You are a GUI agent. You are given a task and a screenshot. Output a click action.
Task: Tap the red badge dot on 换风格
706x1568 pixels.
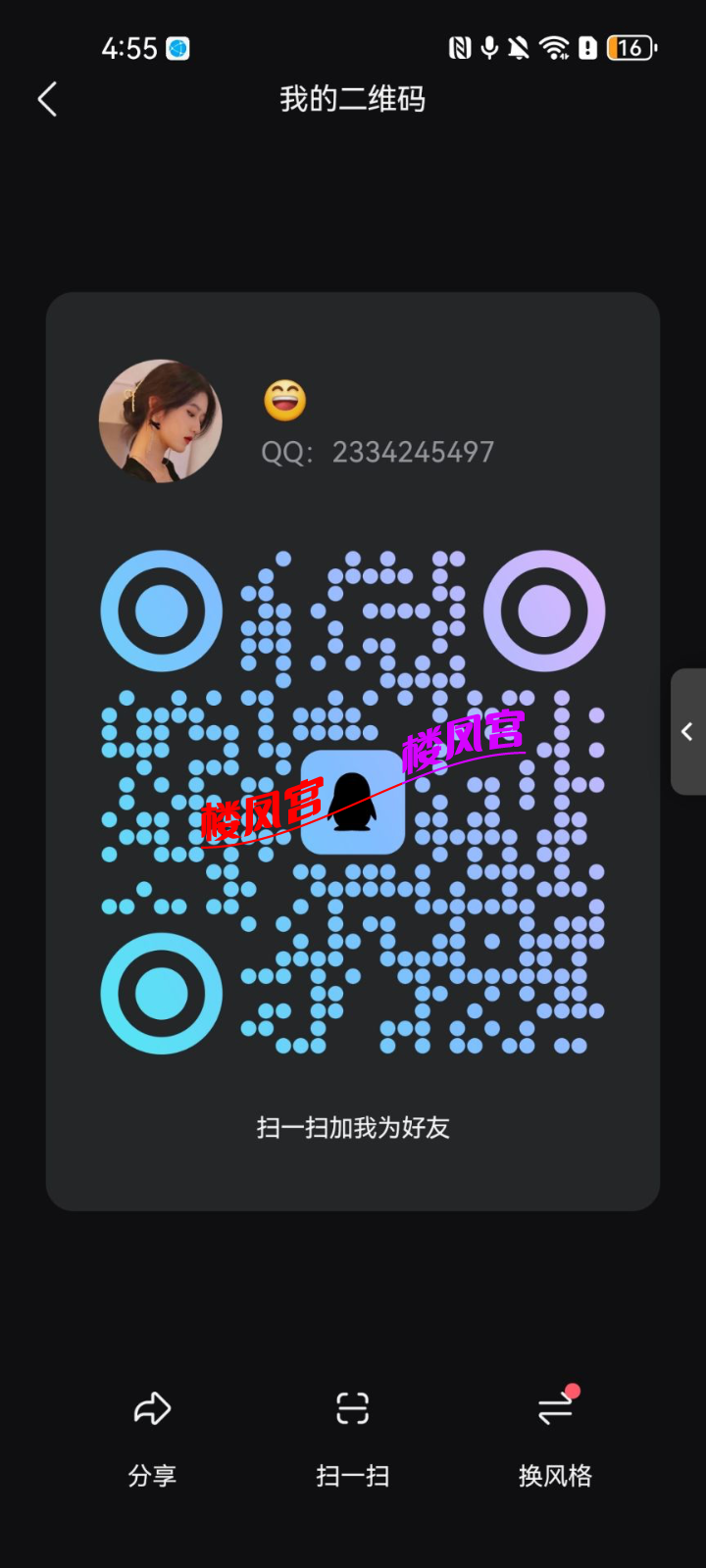tap(572, 1389)
